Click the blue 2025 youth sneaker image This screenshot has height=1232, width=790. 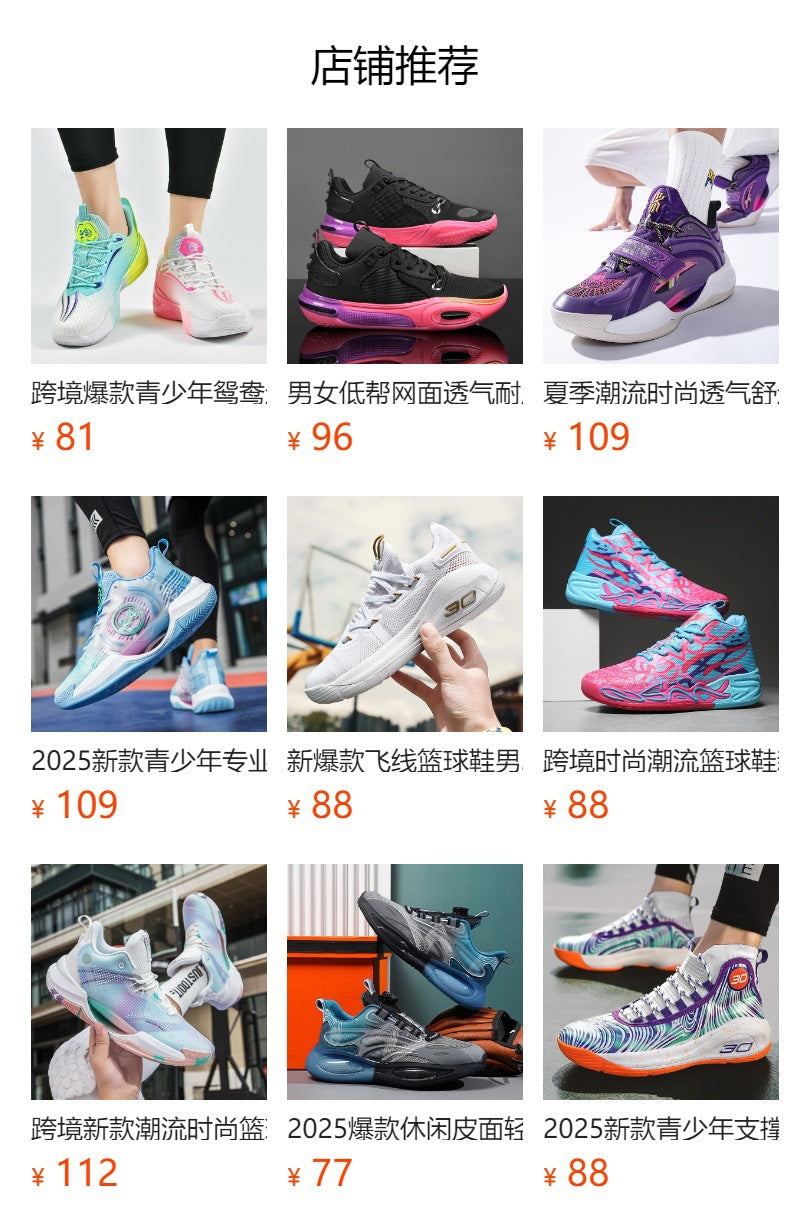146,616
